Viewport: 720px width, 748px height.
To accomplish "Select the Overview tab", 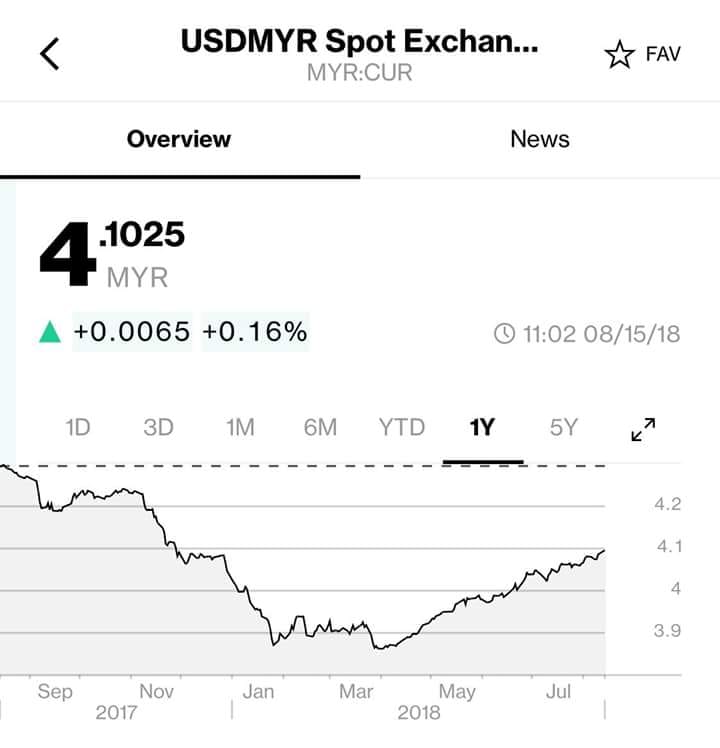I will click(x=179, y=139).
